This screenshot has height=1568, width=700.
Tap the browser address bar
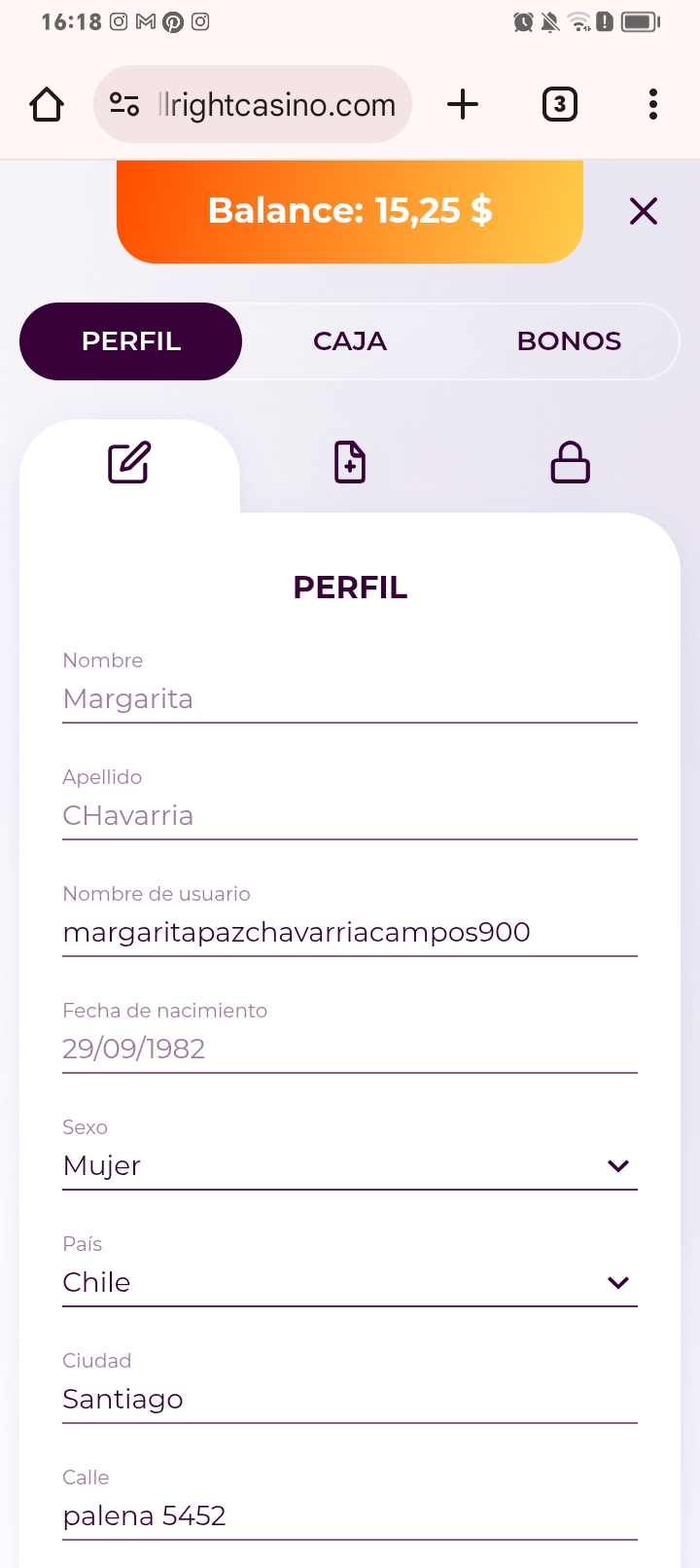click(262, 104)
